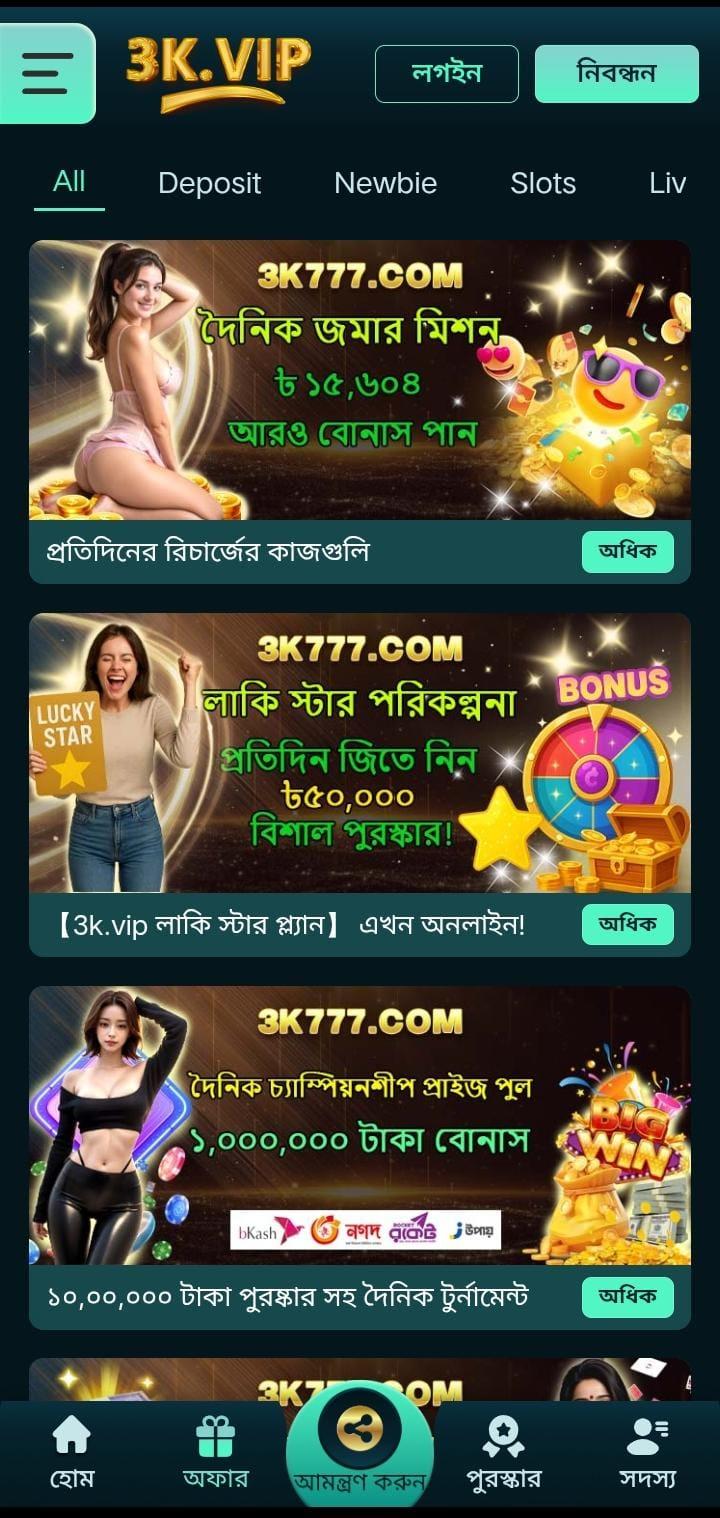Open the পুরস্কার rewards tab
The width and height of the screenshot is (720, 1518).
coord(503,1453)
